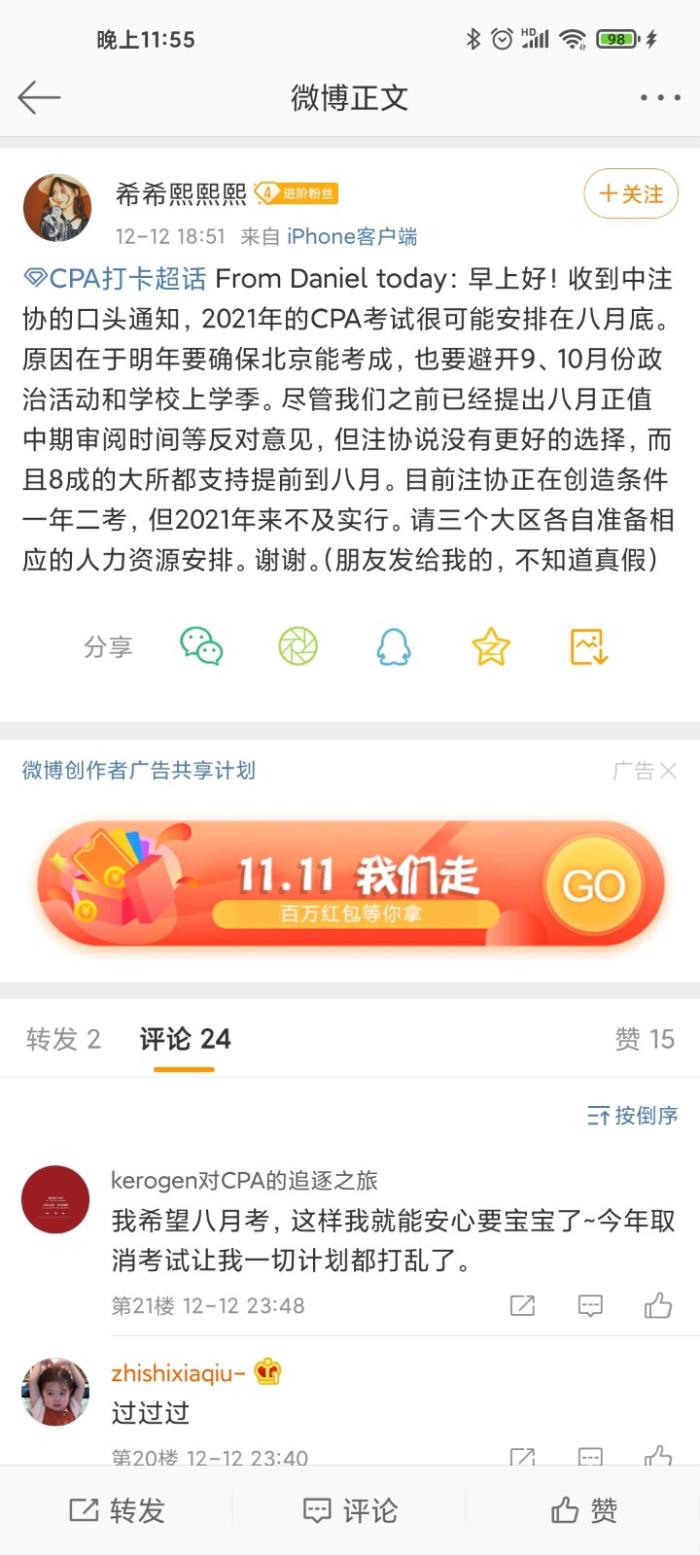Close the 广告 banner

(668, 770)
